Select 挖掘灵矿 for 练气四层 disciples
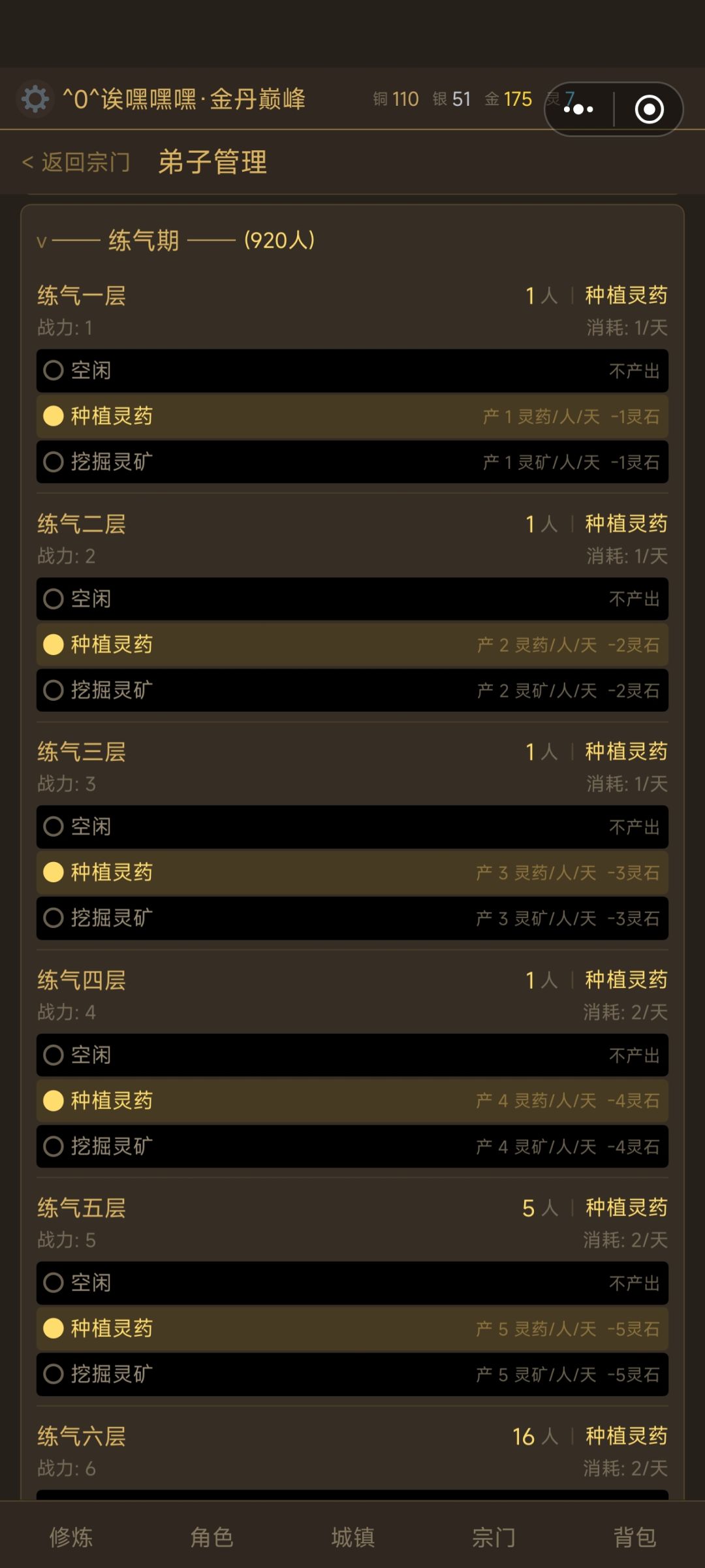705x1568 pixels. click(352, 1145)
